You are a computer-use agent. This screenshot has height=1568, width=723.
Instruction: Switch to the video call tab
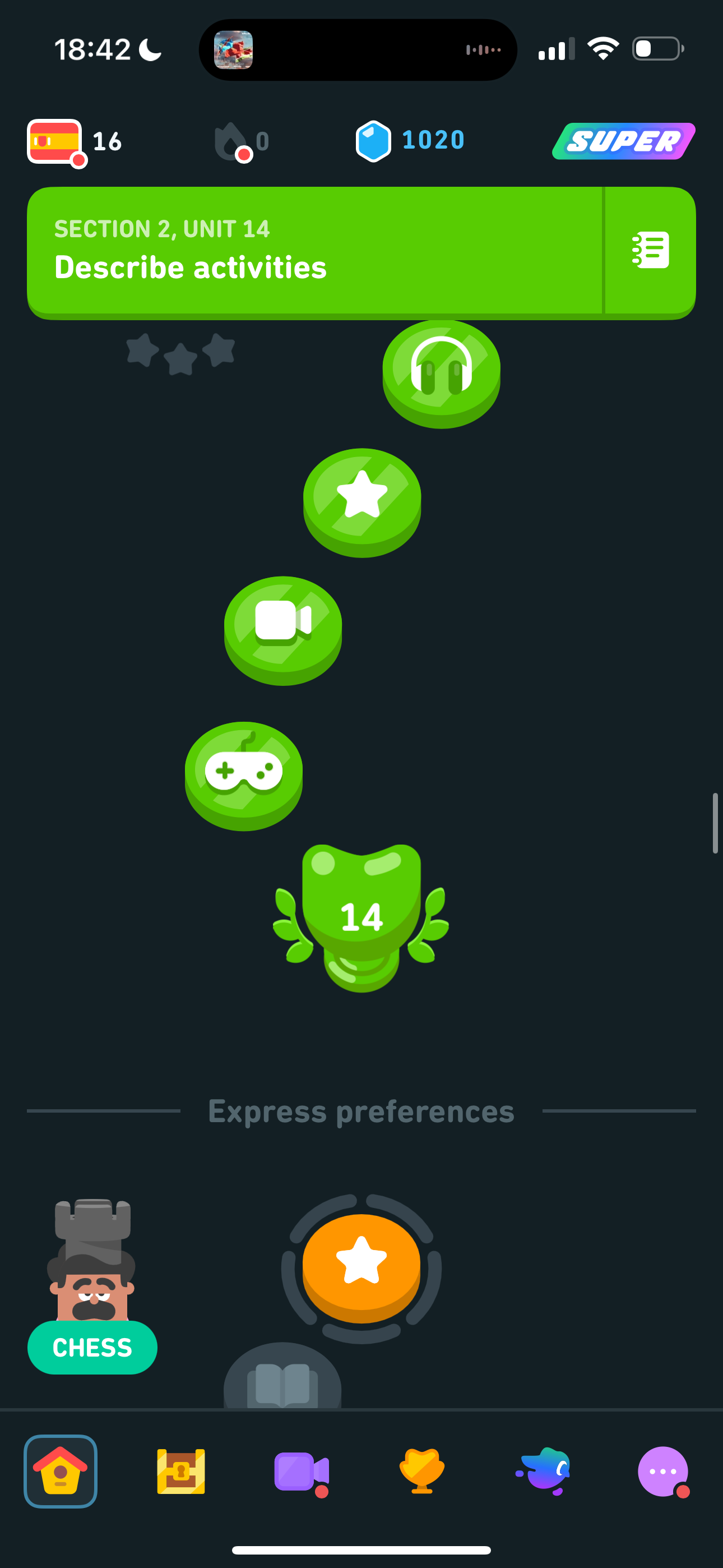click(300, 1470)
